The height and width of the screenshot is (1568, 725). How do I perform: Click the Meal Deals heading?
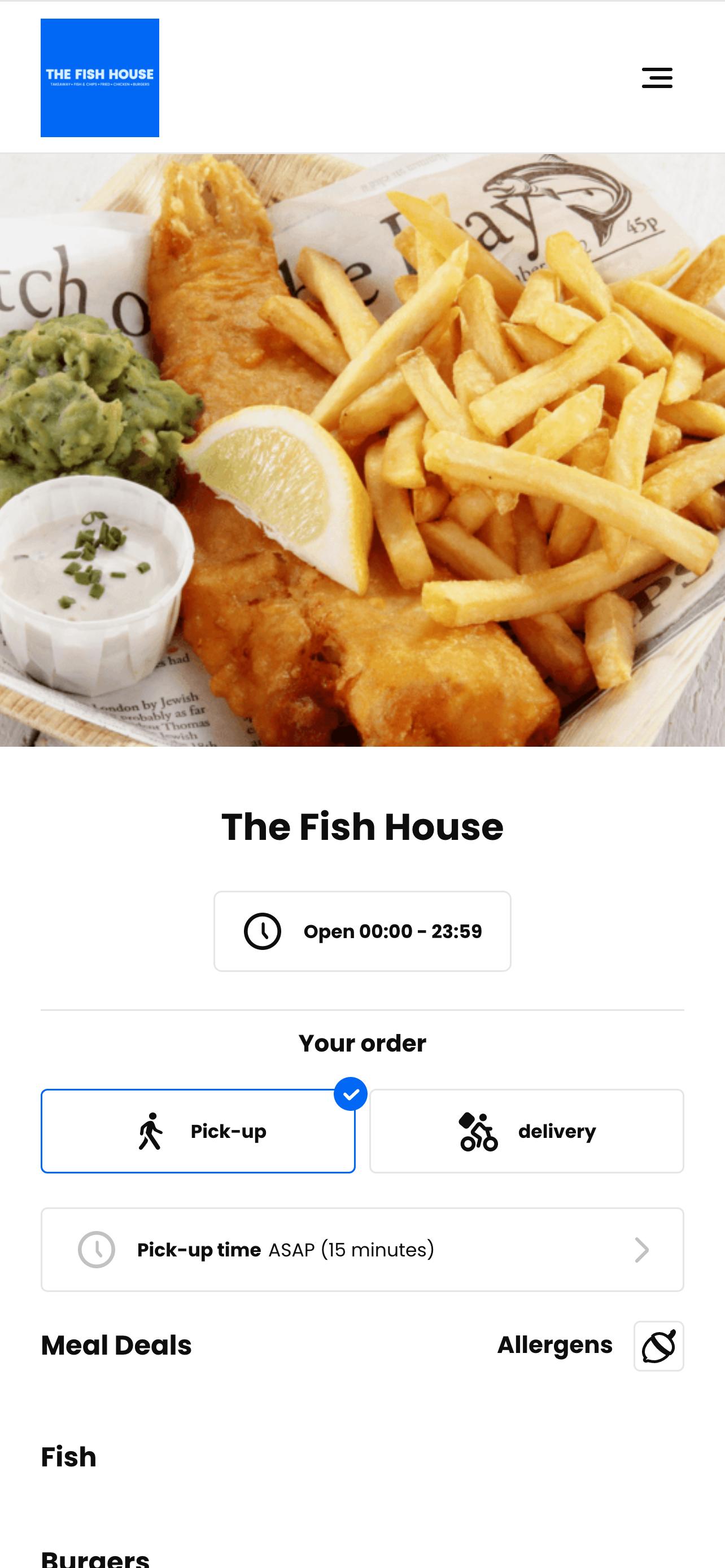[116, 1345]
